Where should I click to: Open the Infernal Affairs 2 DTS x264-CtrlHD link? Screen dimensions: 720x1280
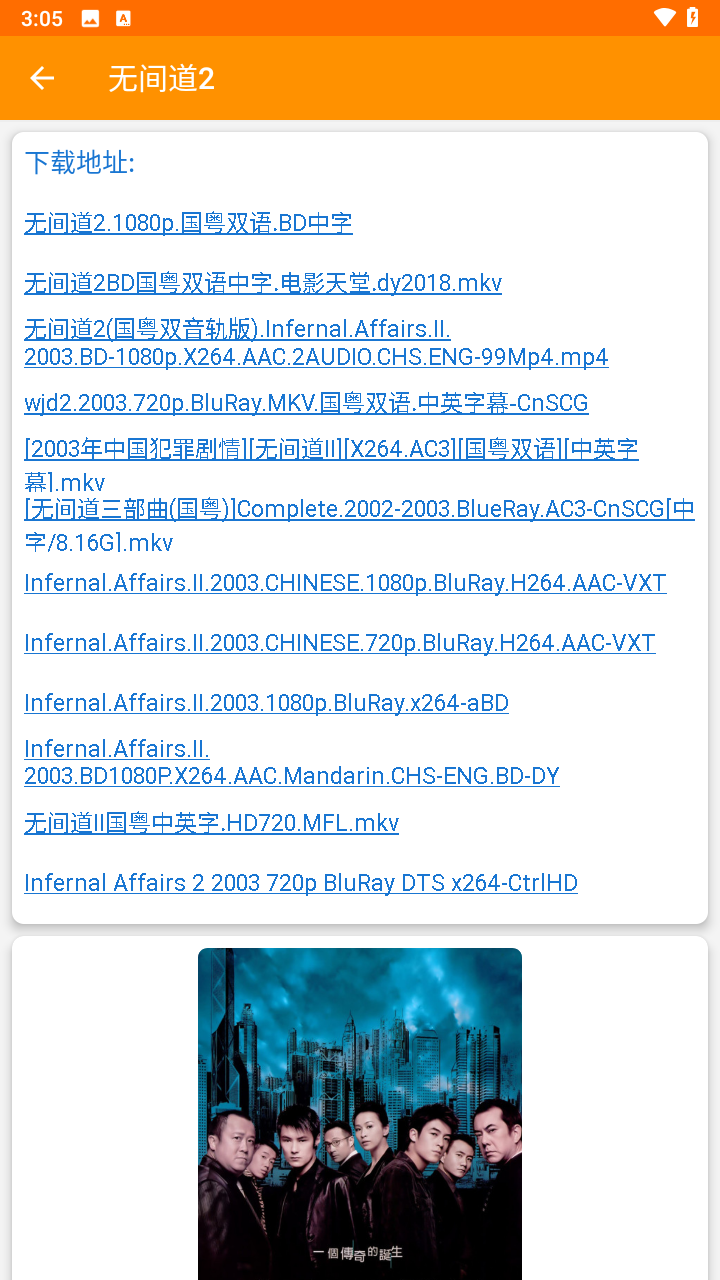click(300, 882)
